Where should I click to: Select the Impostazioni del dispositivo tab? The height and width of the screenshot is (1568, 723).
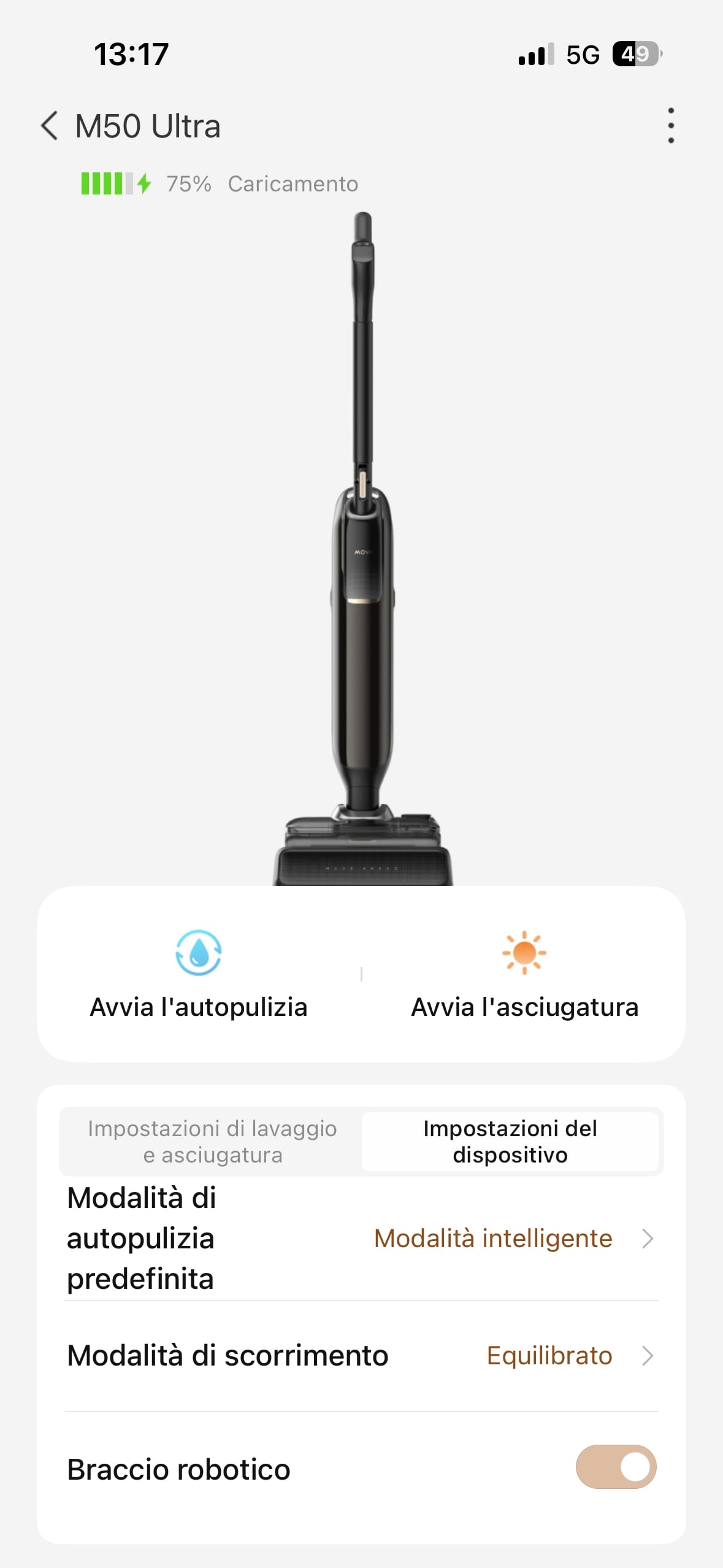[x=510, y=1142]
